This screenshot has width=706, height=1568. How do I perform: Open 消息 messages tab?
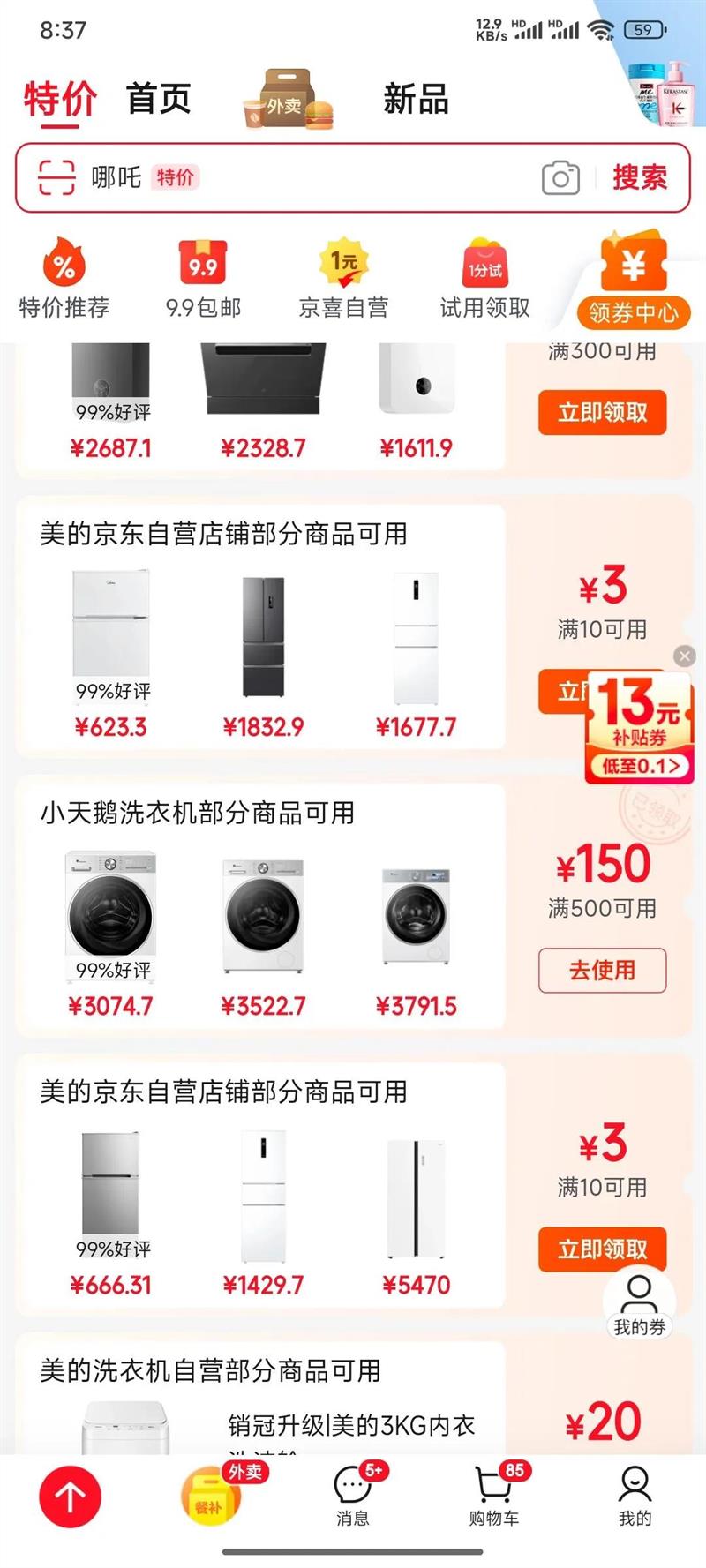(x=353, y=1497)
